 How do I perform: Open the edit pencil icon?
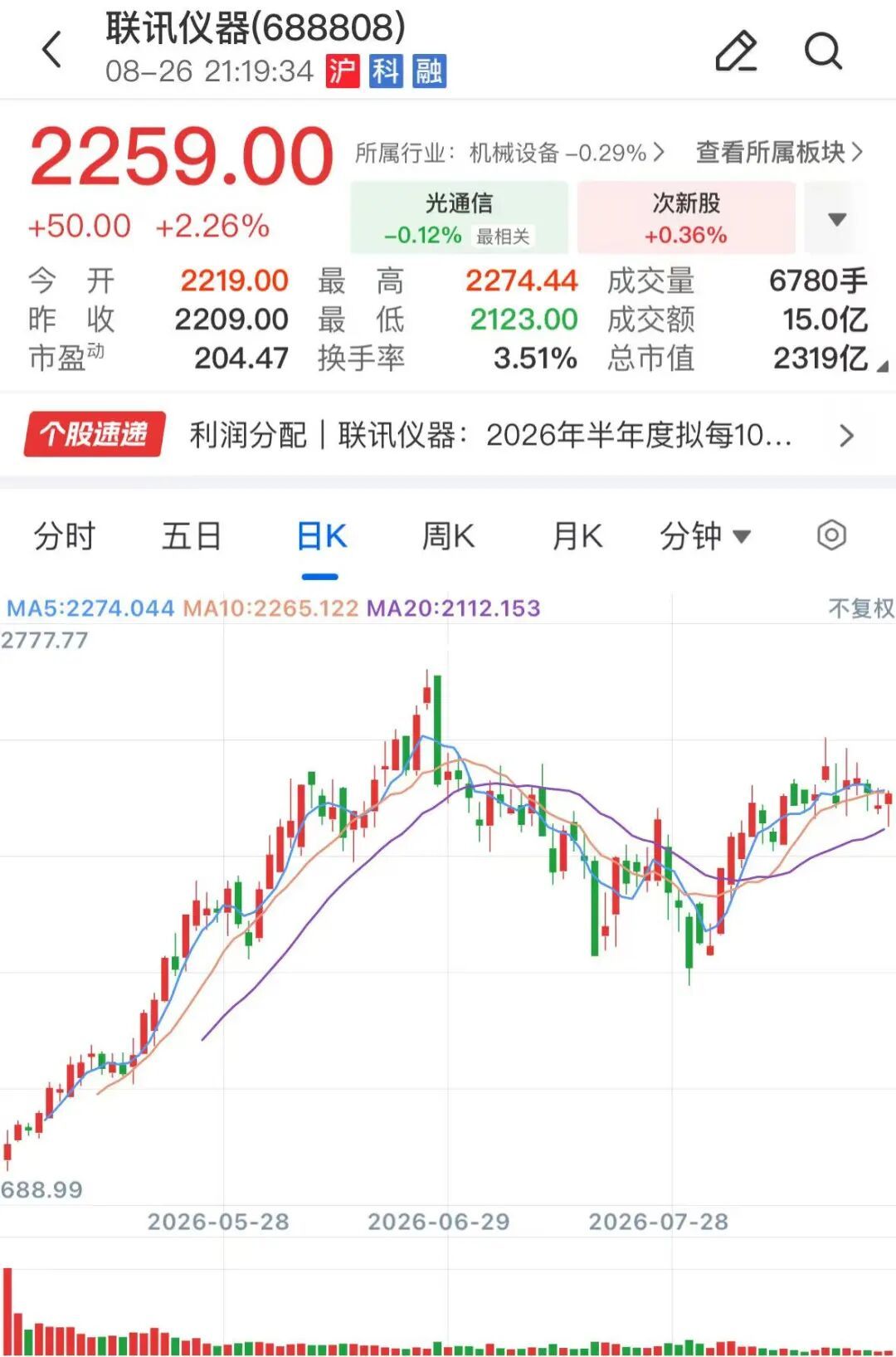pos(736,51)
